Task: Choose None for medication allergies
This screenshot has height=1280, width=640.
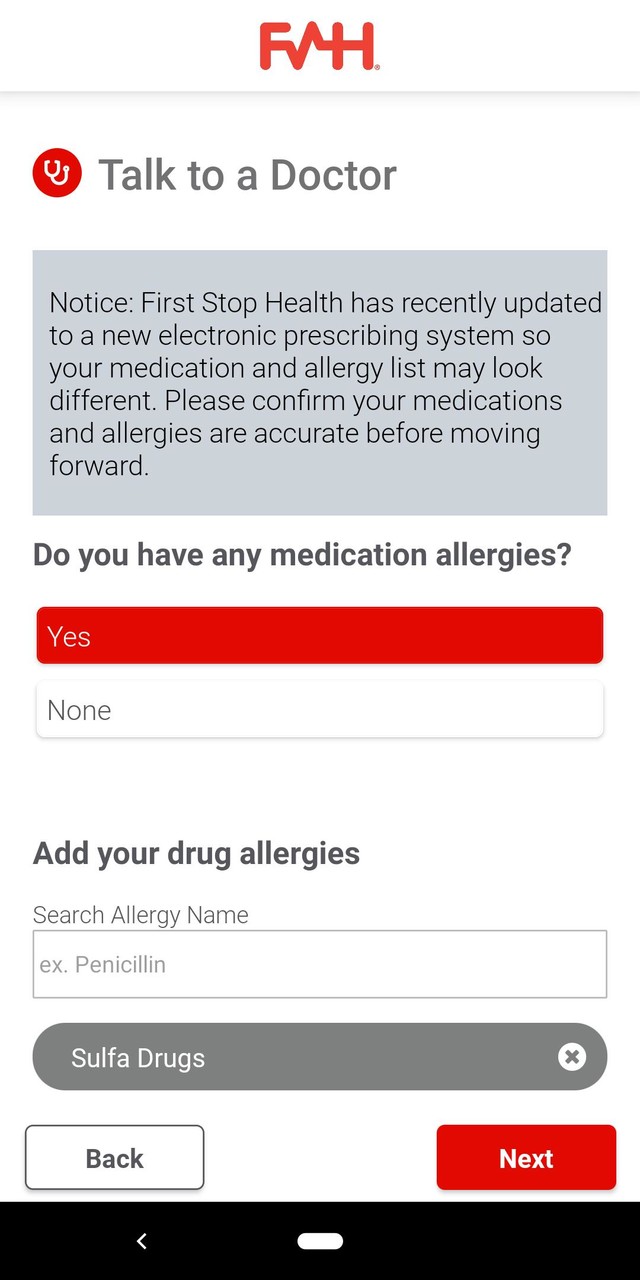Action: point(320,710)
